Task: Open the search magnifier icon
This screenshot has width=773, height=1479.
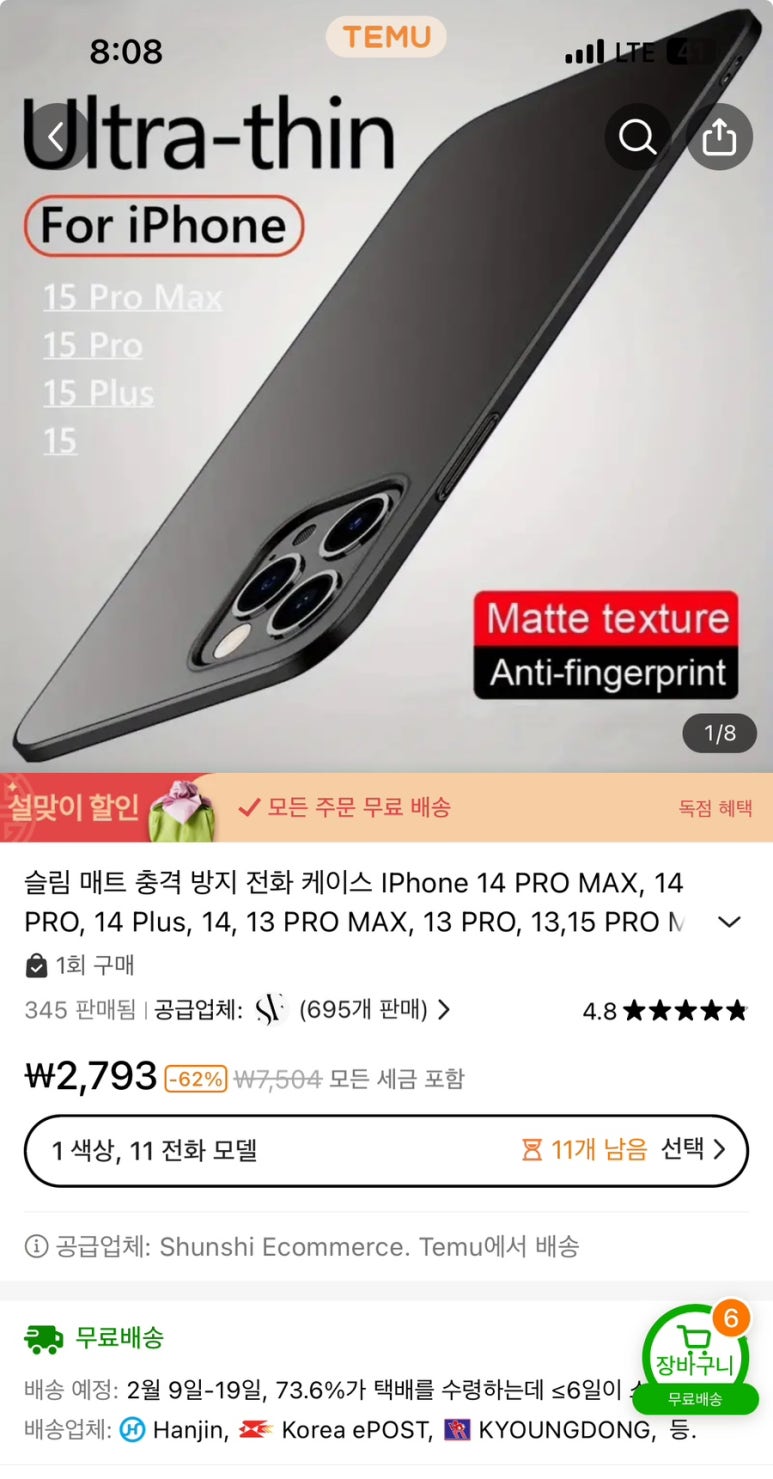Action: click(x=637, y=137)
